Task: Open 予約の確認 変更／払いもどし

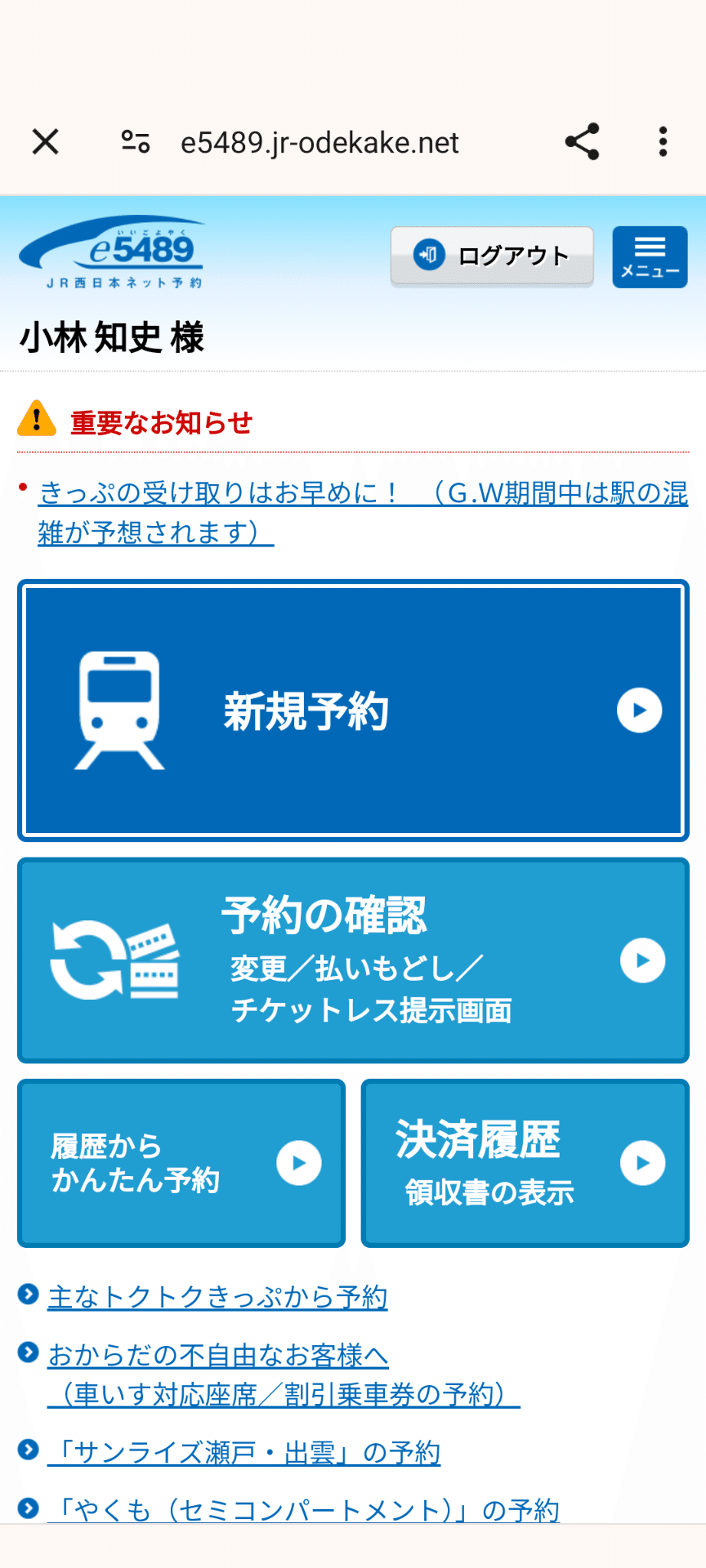Action: tap(353, 960)
